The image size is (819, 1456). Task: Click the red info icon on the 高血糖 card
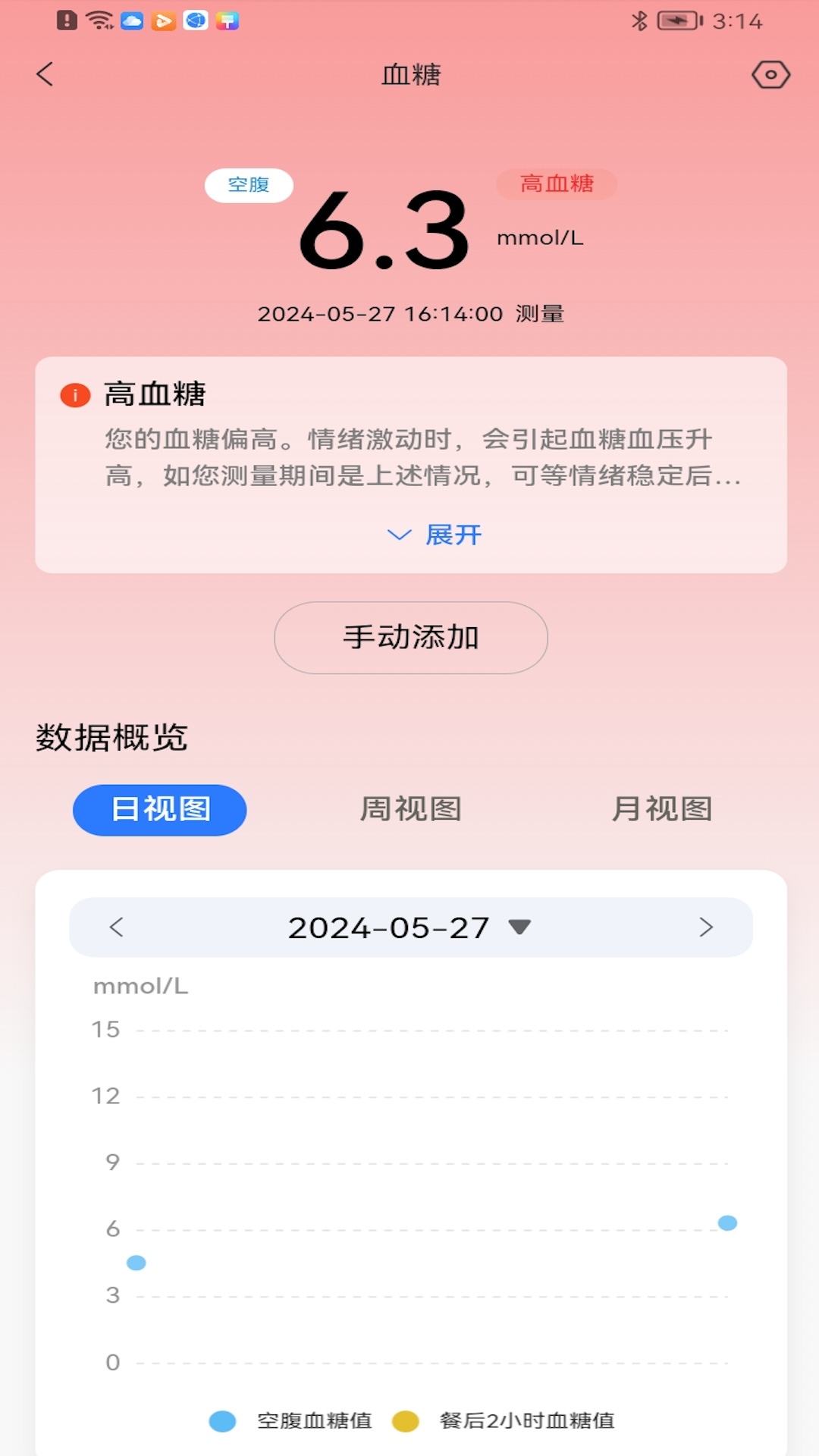tap(74, 394)
